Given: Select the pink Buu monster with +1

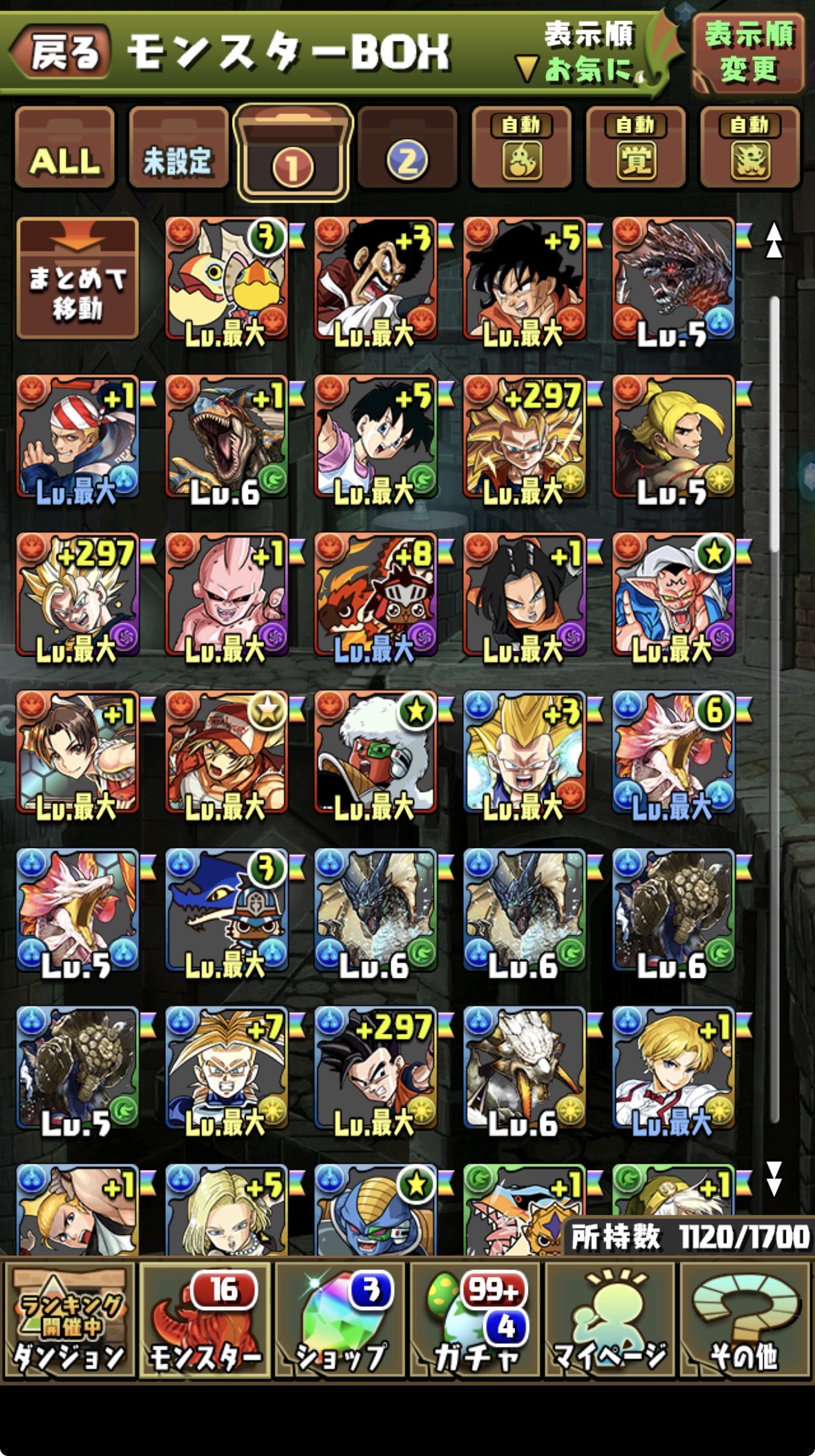Looking at the screenshot, I should pos(227,595).
